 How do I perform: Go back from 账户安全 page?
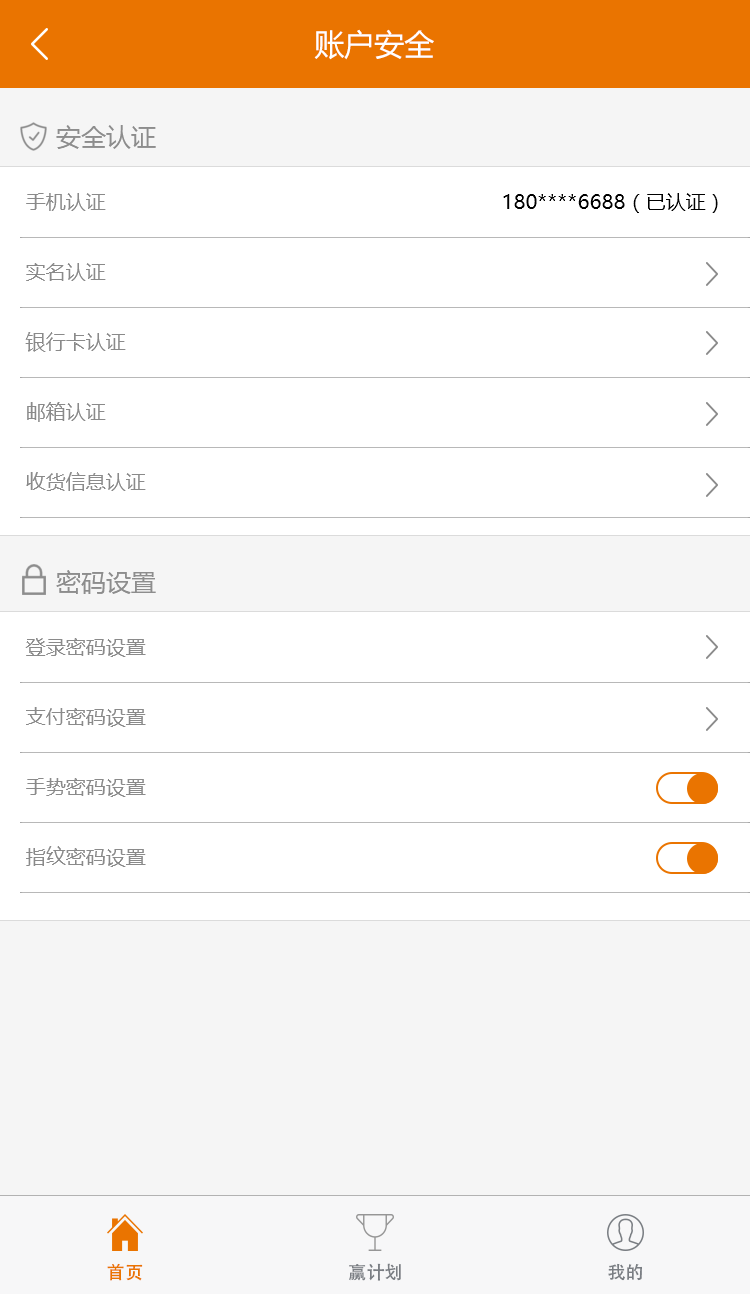(40, 44)
